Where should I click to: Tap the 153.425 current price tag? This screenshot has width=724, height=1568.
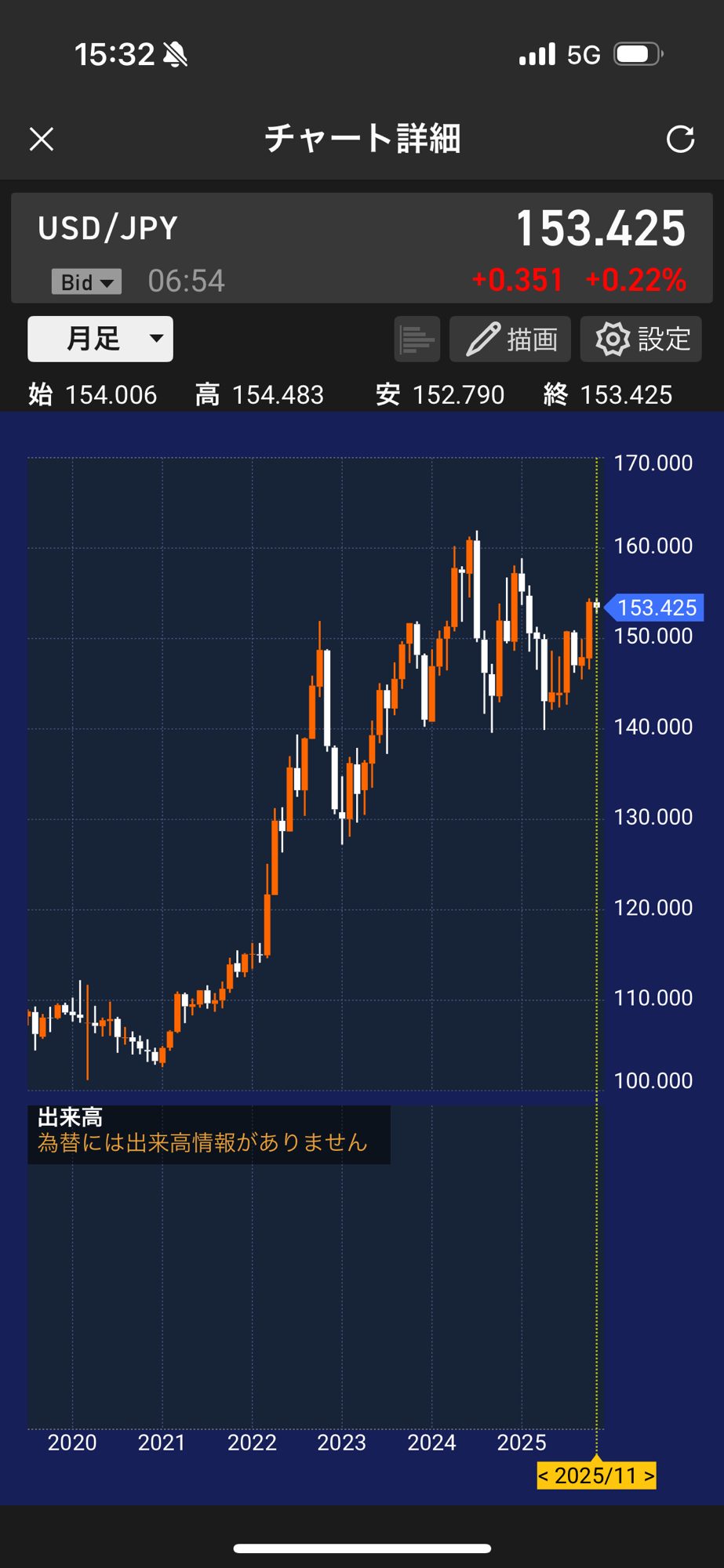tap(656, 608)
